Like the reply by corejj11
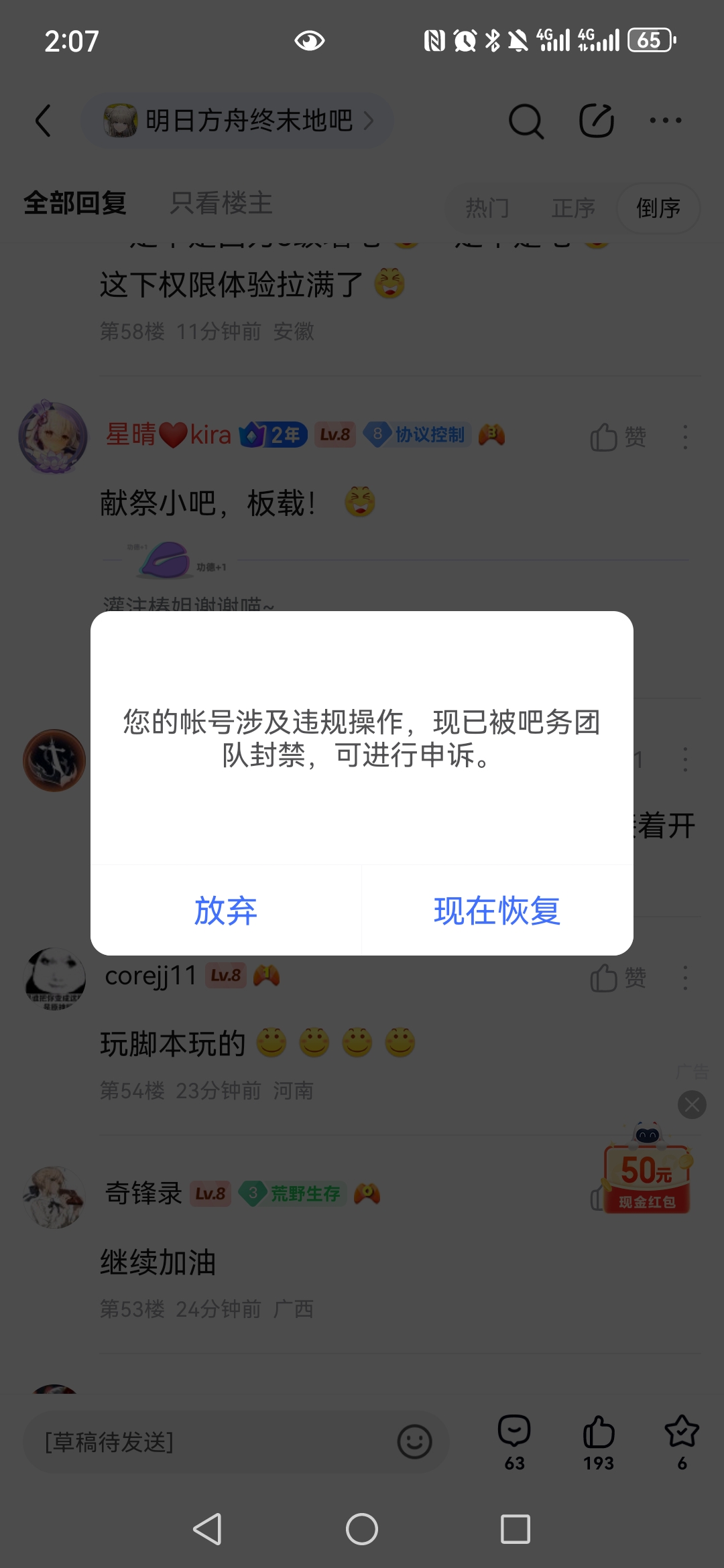The width and height of the screenshot is (724, 1568). pyautogui.click(x=618, y=978)
